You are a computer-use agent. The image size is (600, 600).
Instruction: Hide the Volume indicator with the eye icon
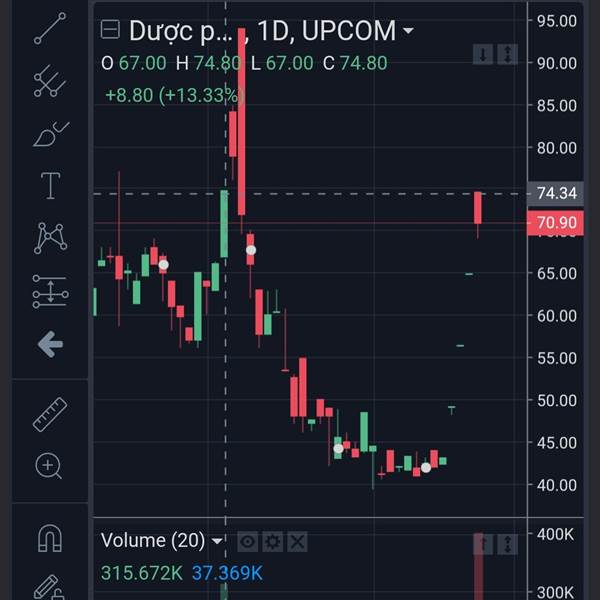pos(247,542)
